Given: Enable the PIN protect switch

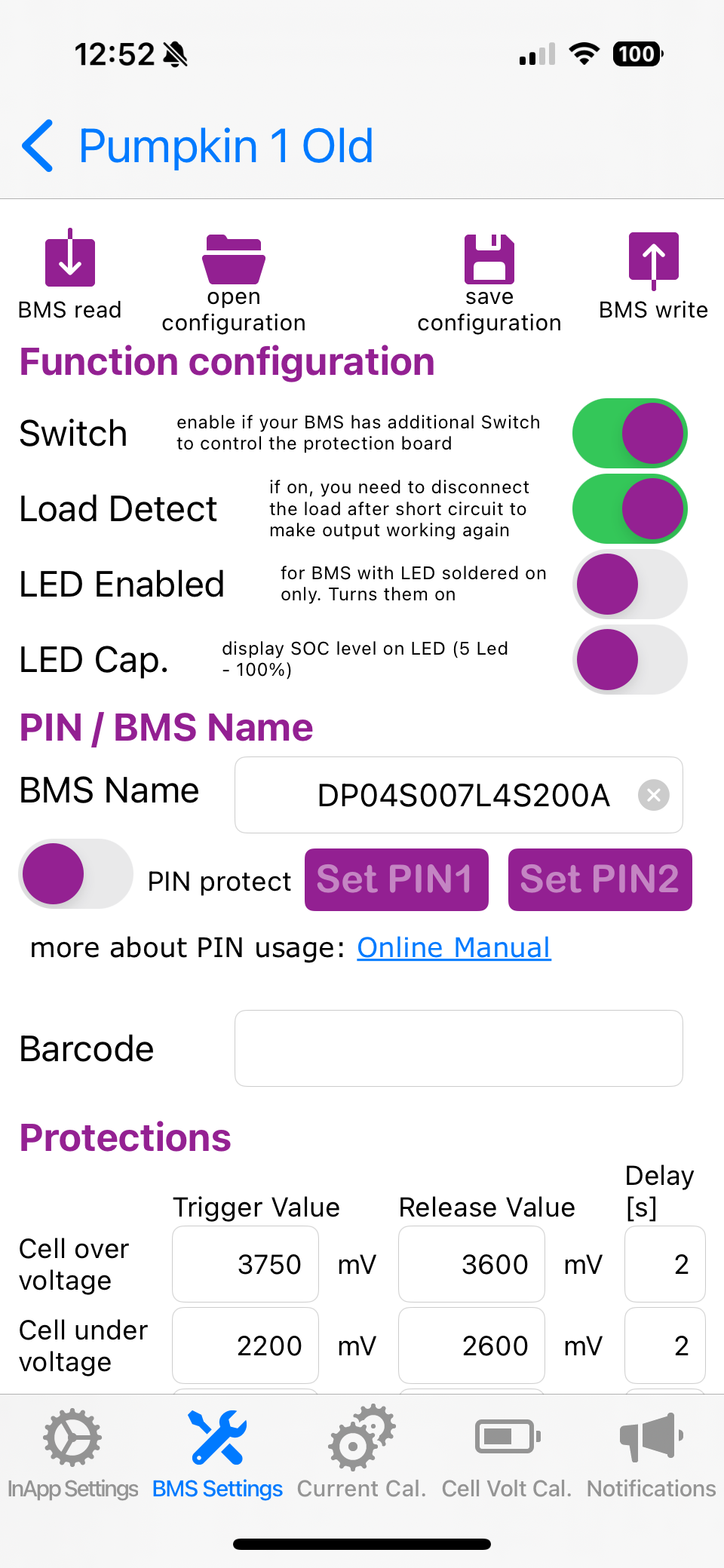Looking at the screenshot, I should [x=76, y=874].
